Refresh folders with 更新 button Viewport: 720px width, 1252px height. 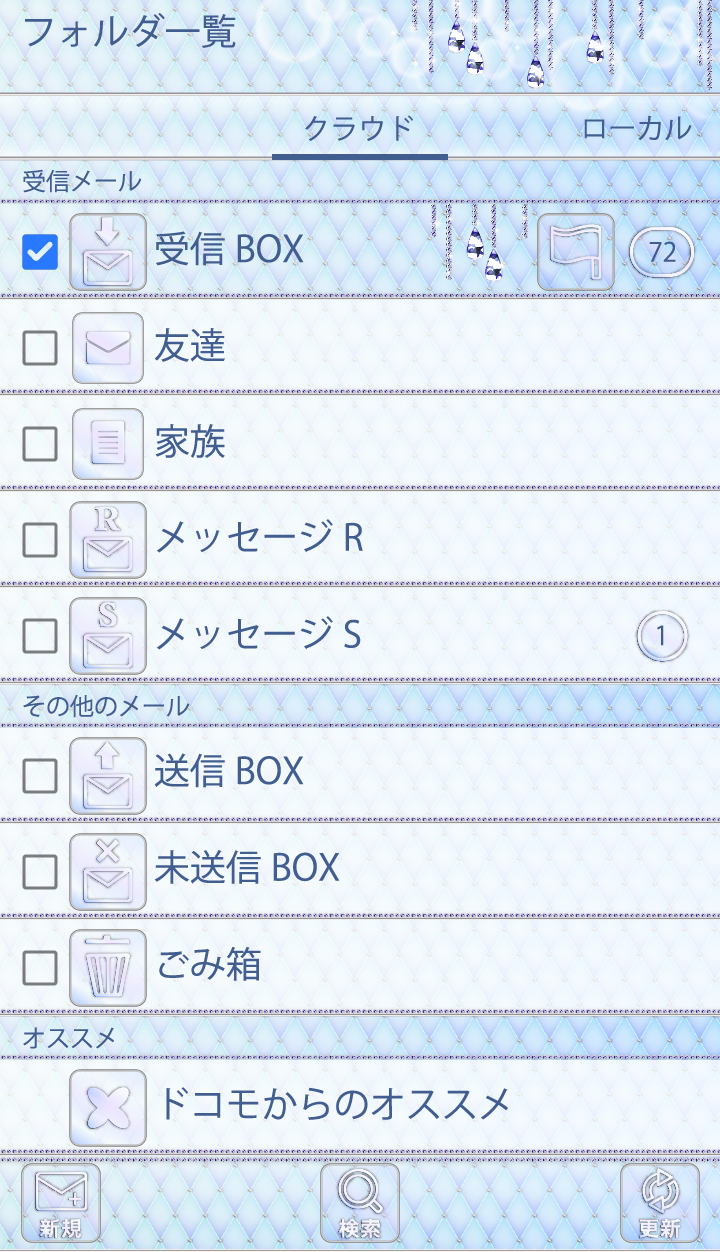(659, 1203)
